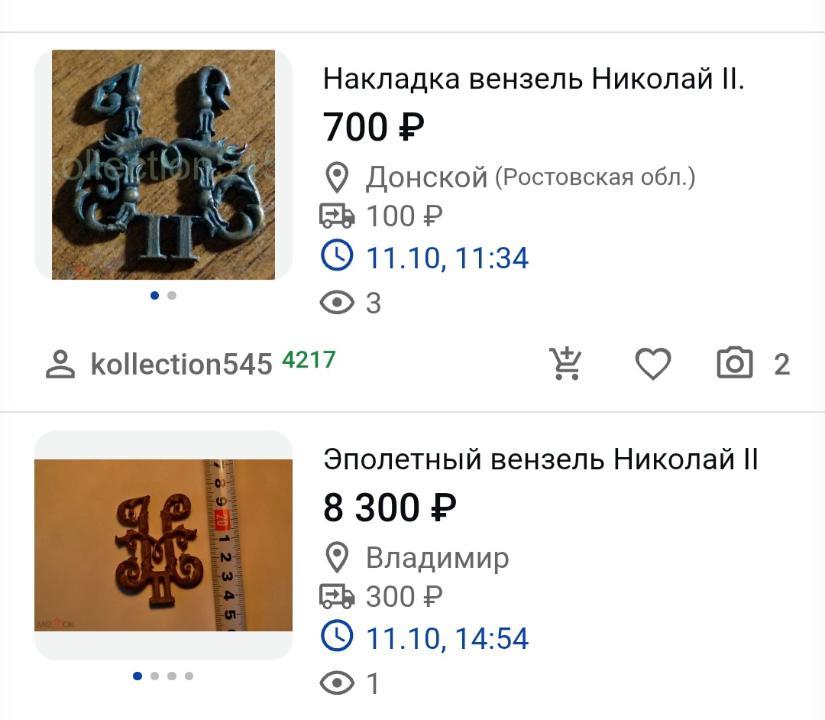
Task: Open listing titled Накладка вензель Николай II.
Action: click(533, 80)
